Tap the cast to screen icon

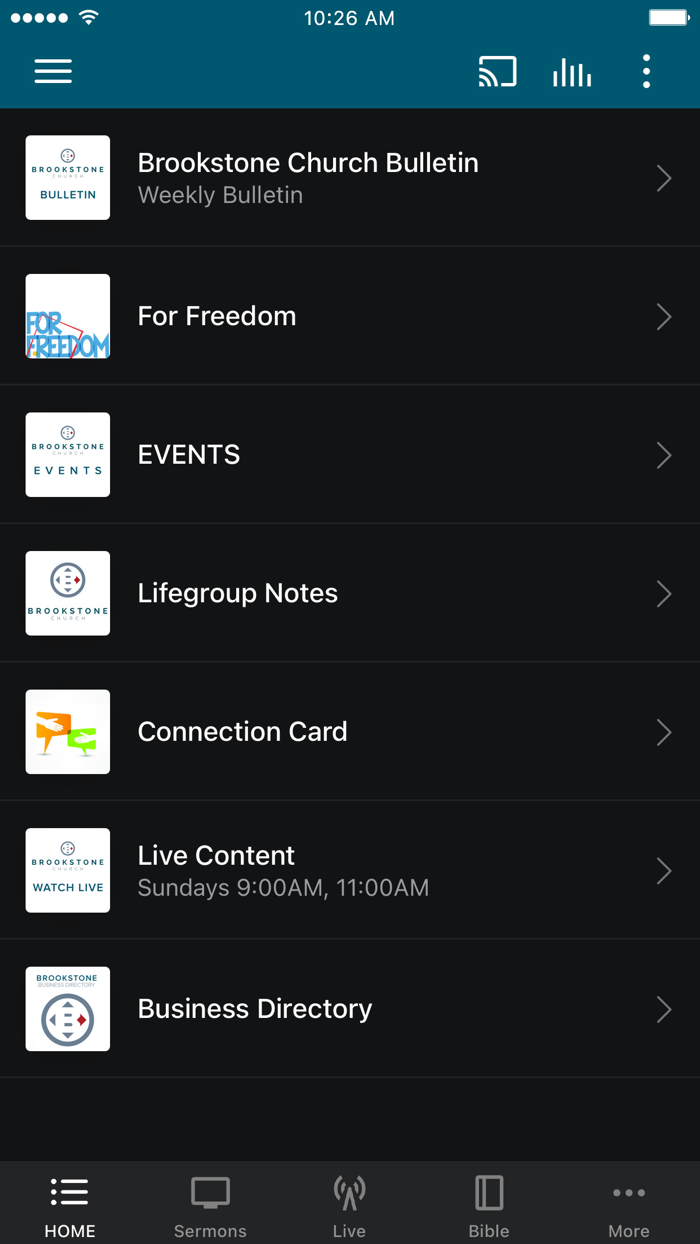pos(497,72)
